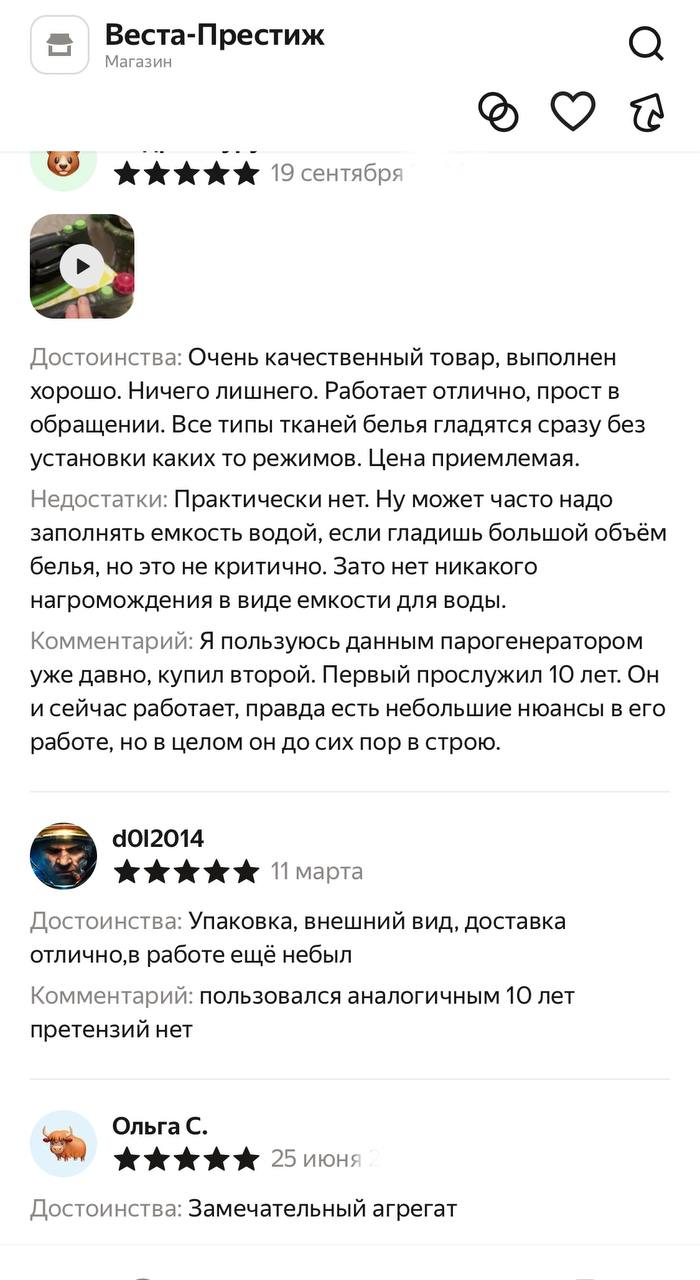Add product to favorites with the heart icon
700x1280 pixels.
coord(573,111)
